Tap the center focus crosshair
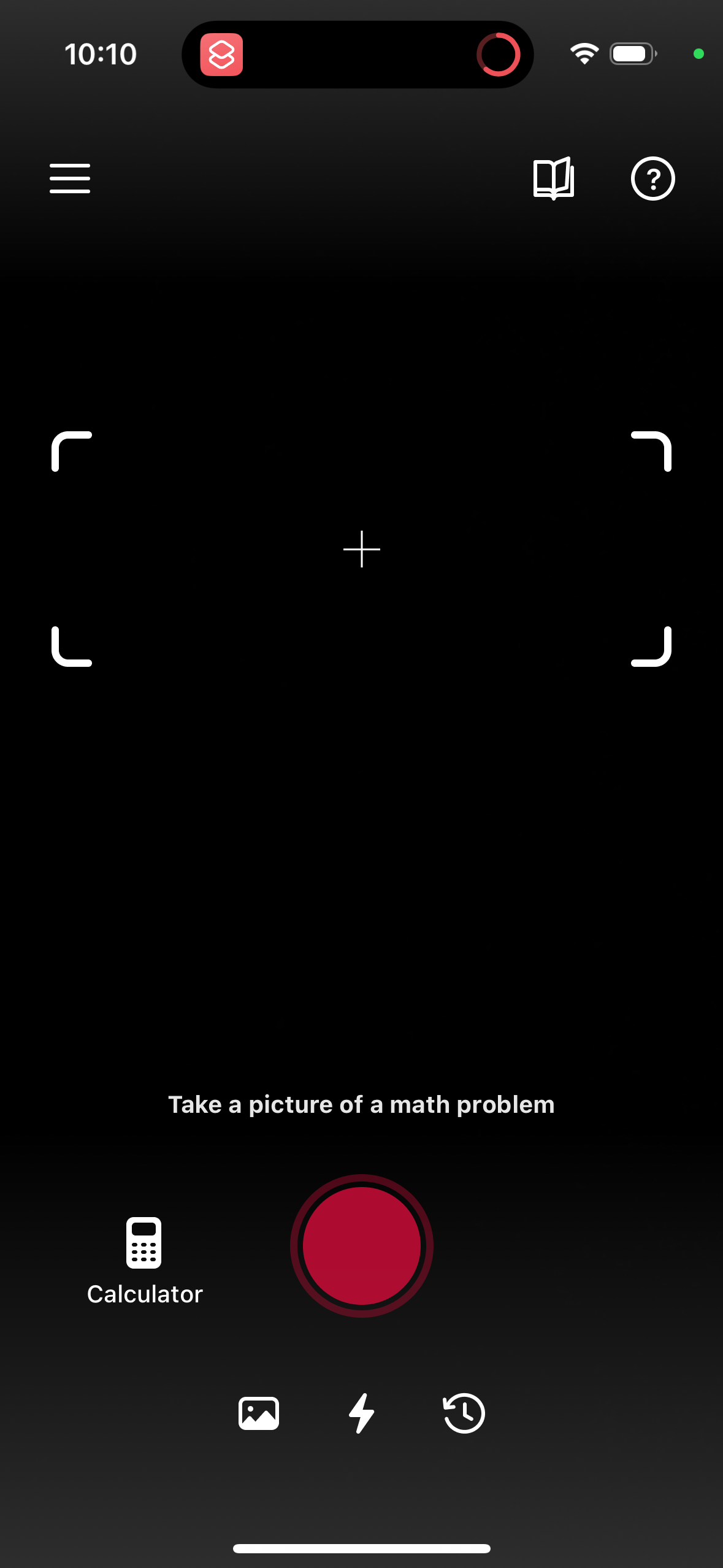The height and width of the screenshot is (1568, 723). click(x=361, y=549)
